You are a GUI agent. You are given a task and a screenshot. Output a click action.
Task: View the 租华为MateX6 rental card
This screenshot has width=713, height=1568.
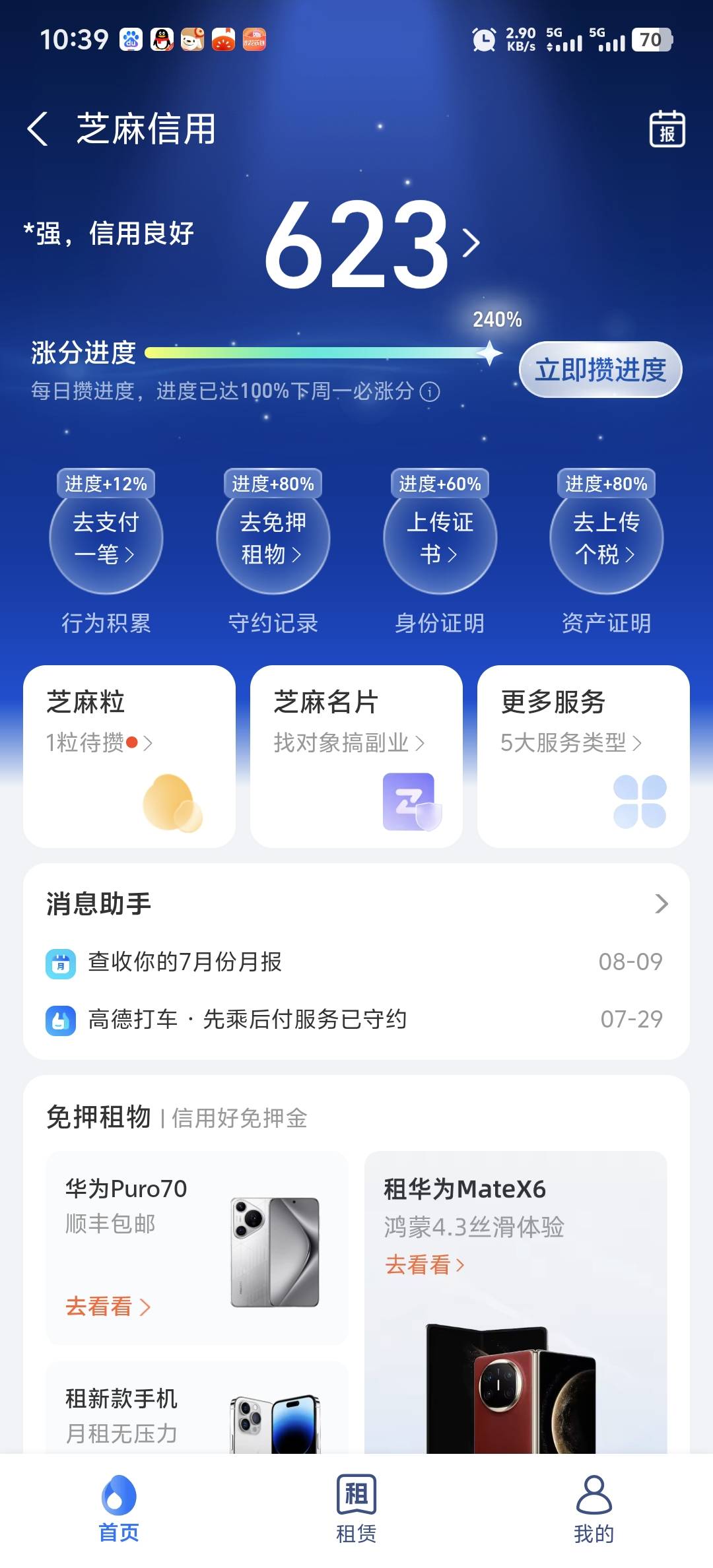(516, 1302)
